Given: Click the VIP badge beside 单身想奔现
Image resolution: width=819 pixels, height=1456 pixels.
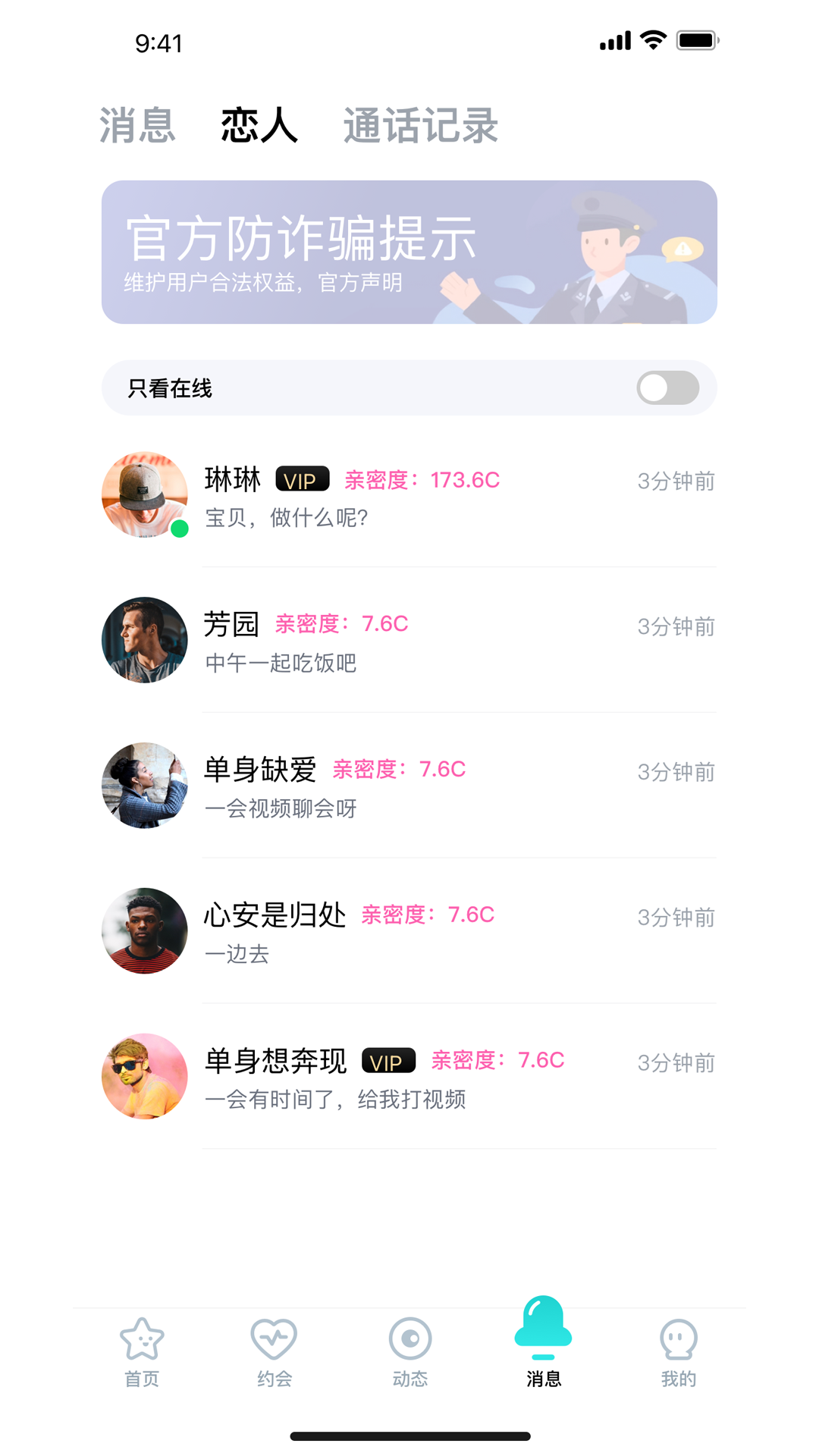Looking at the screenshot, I should pos(387,1062).
